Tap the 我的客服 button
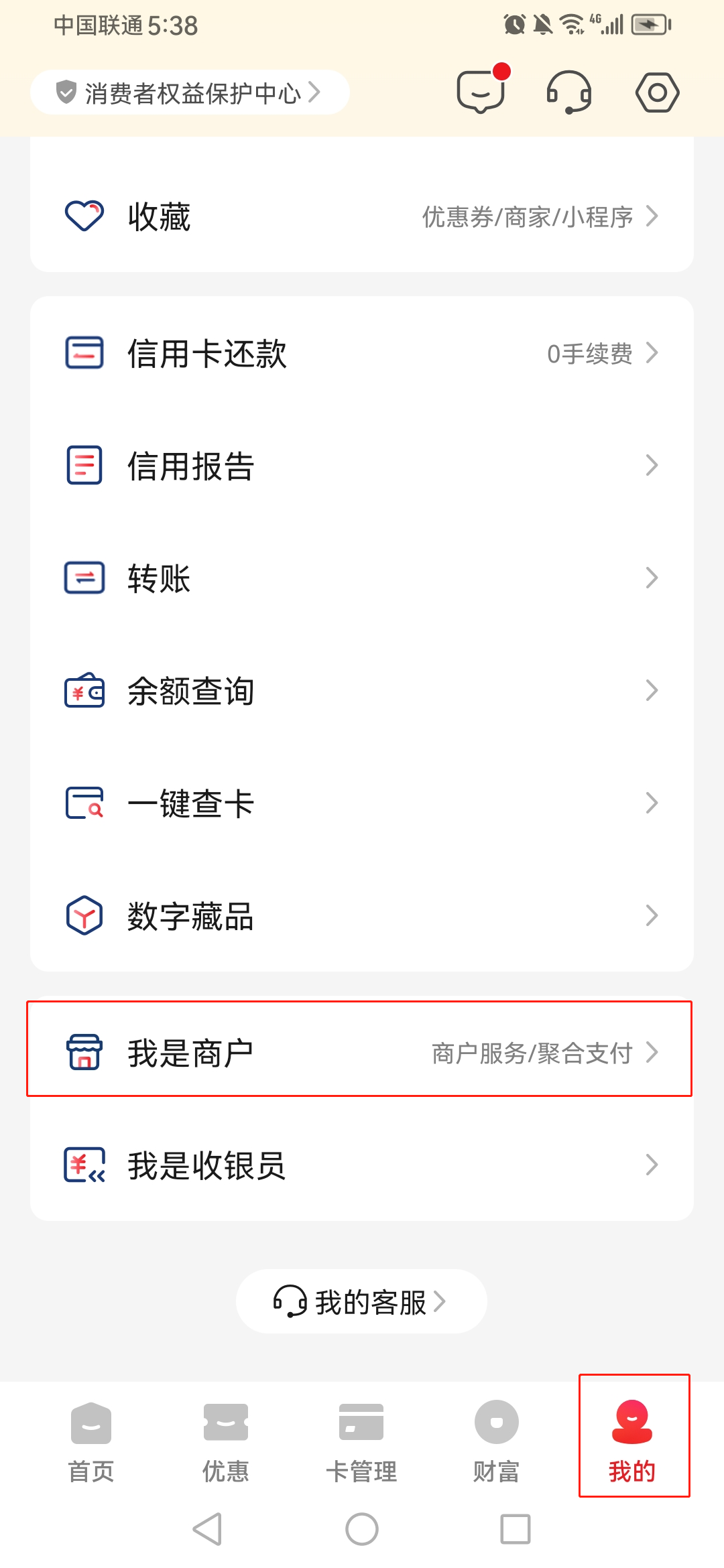Screen dimensions: 724x1568 (361, 1301)
